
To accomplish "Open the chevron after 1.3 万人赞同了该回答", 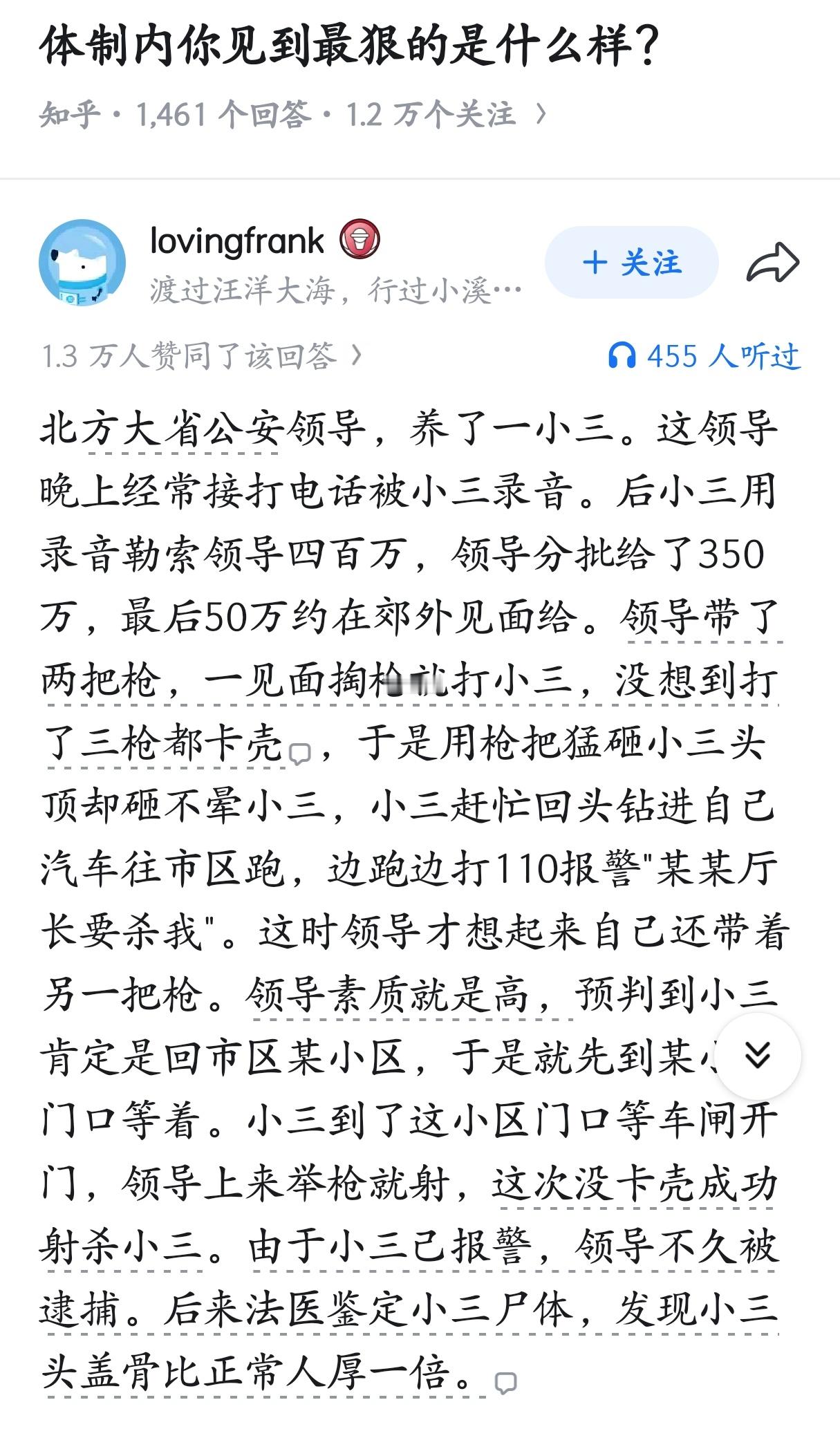I will (356, 354).
